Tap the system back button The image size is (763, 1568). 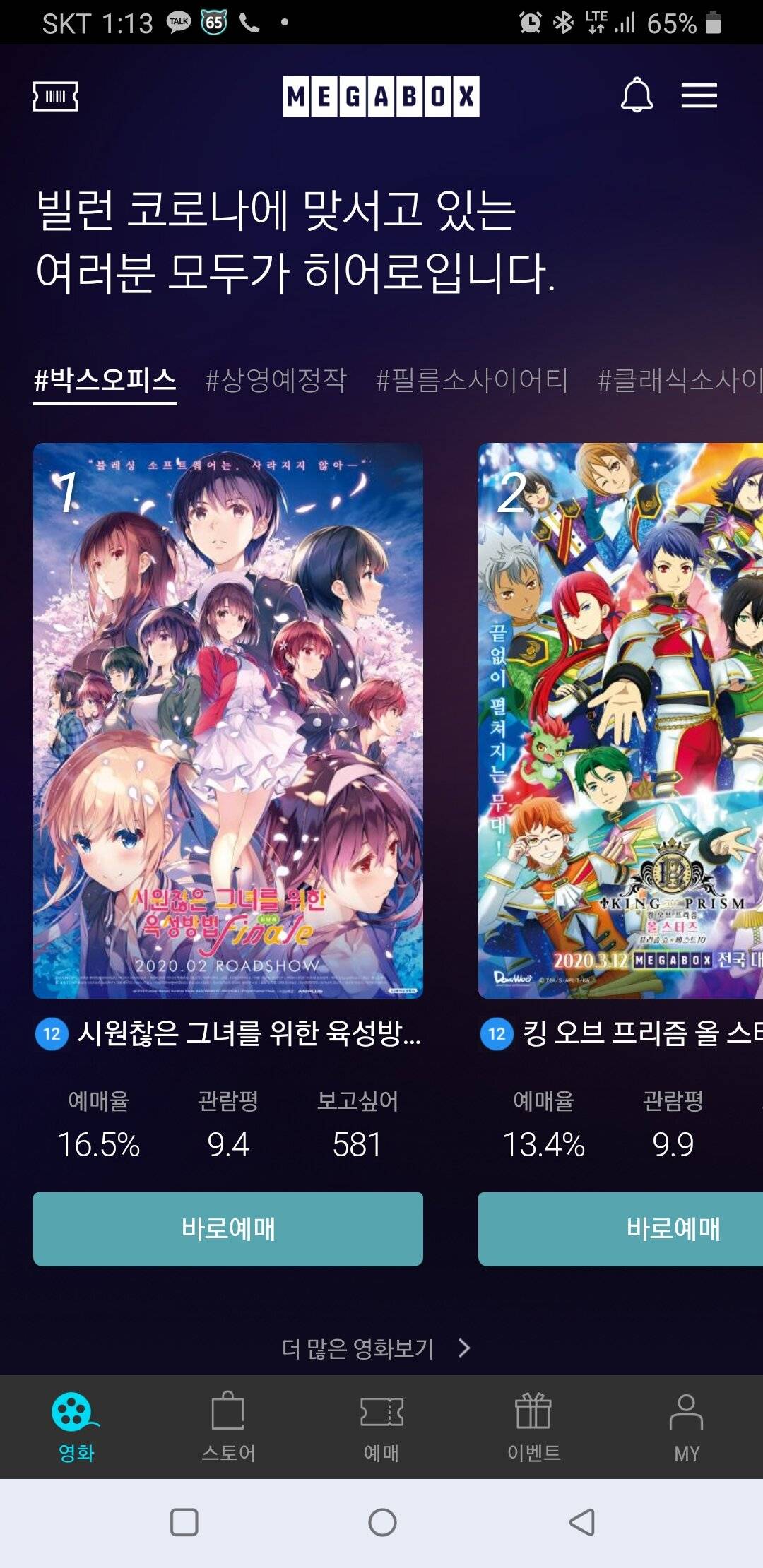point(582,1522)
